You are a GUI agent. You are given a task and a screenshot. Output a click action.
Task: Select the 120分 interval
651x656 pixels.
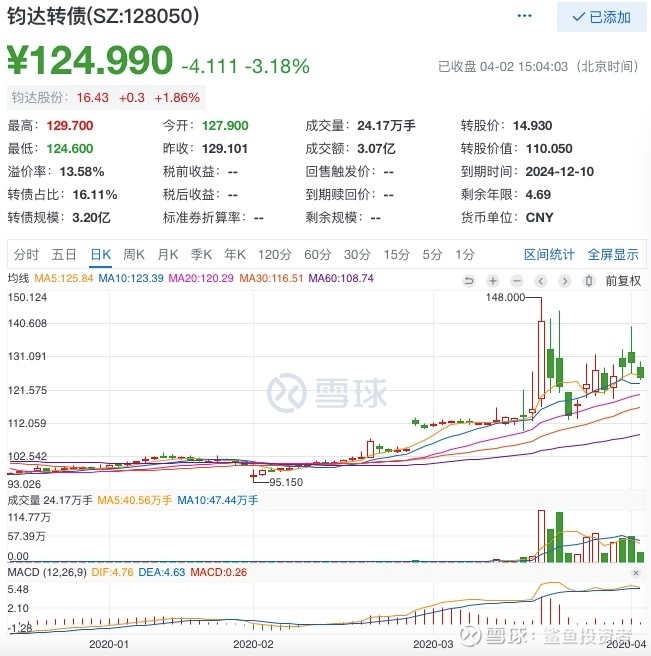272,255
